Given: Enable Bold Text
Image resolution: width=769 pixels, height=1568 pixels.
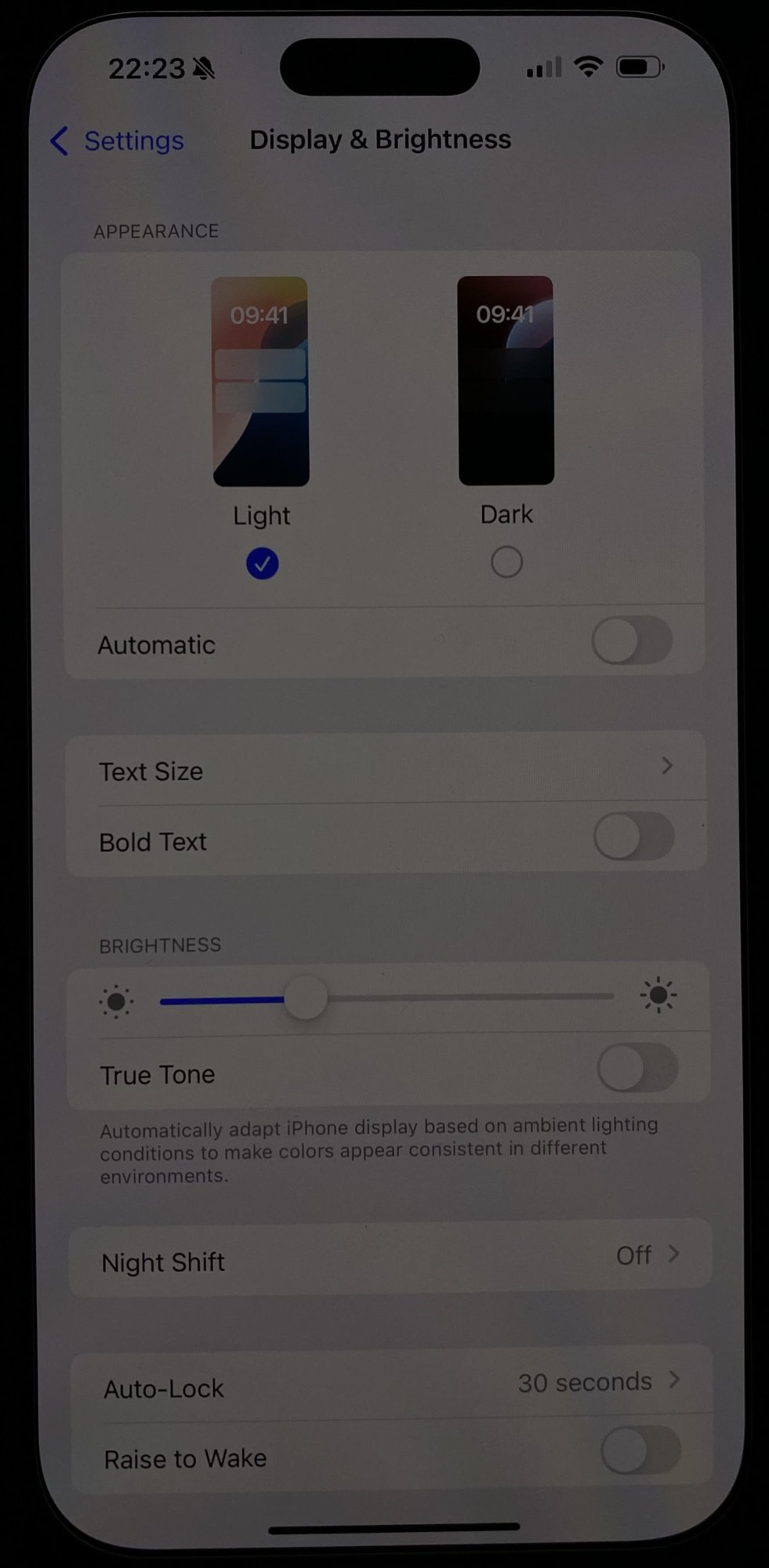Looking at the screenshot, I should [633, 837].
